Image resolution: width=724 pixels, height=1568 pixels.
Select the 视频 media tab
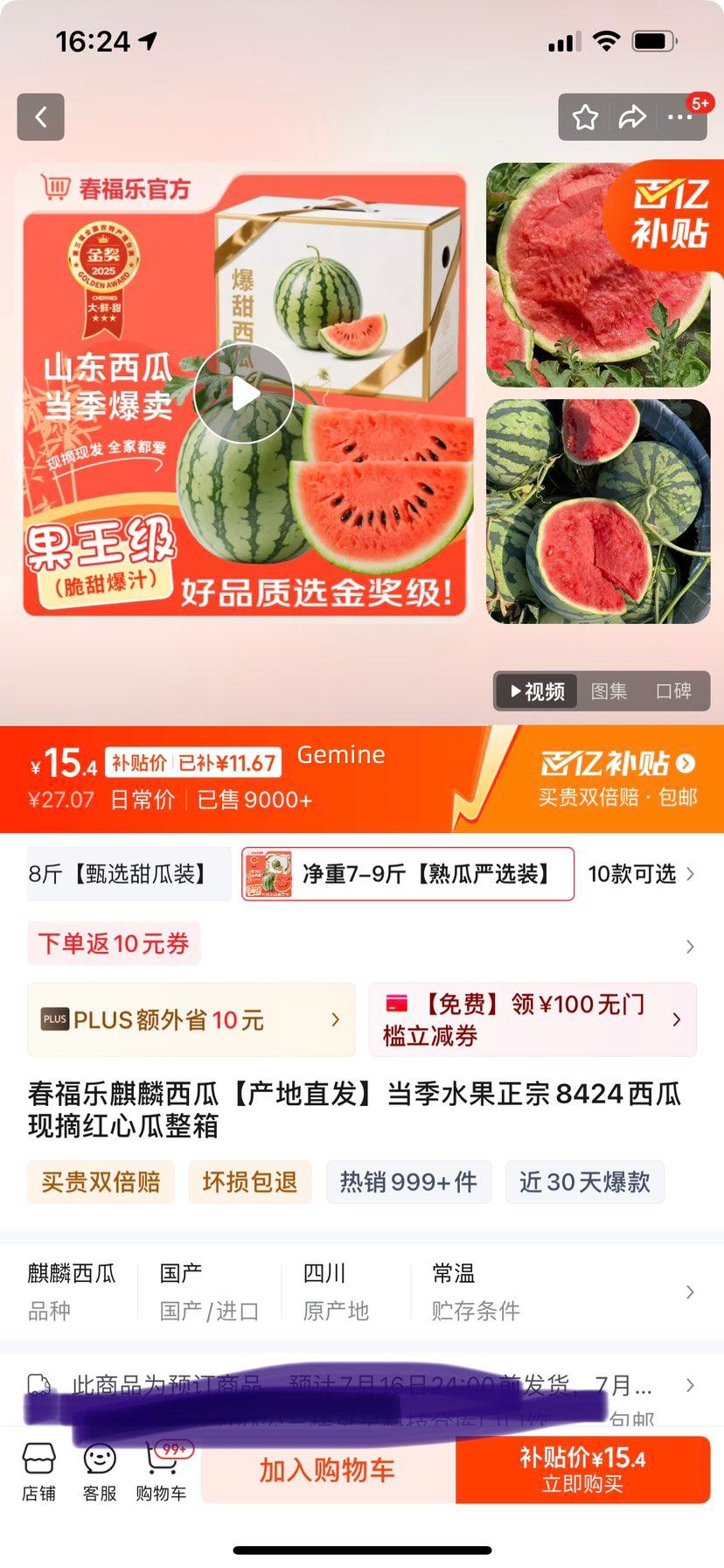click(x=537, y=691)
